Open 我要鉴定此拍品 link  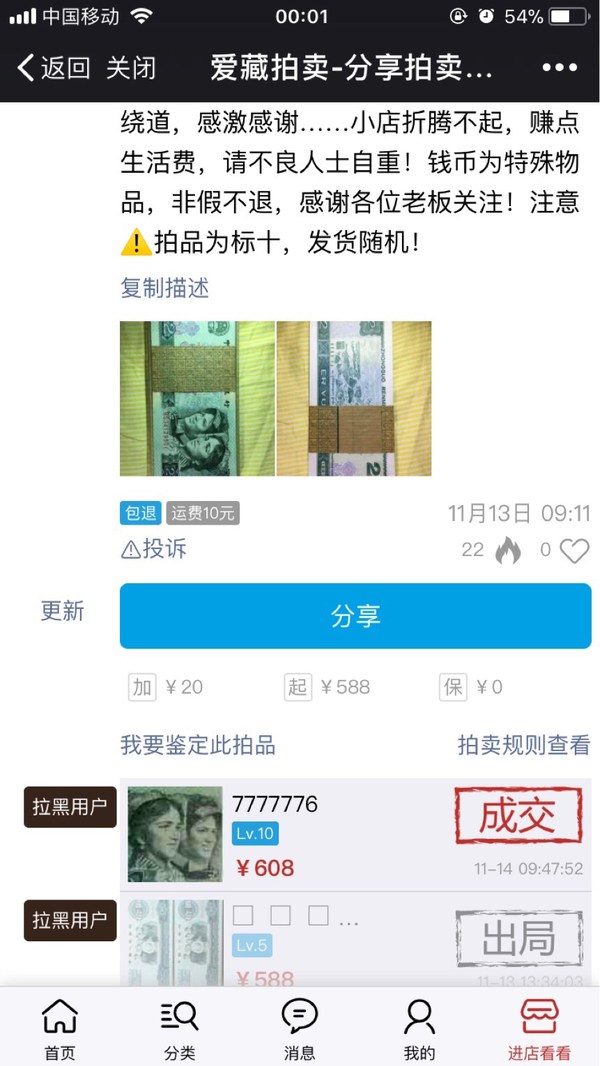198,745
